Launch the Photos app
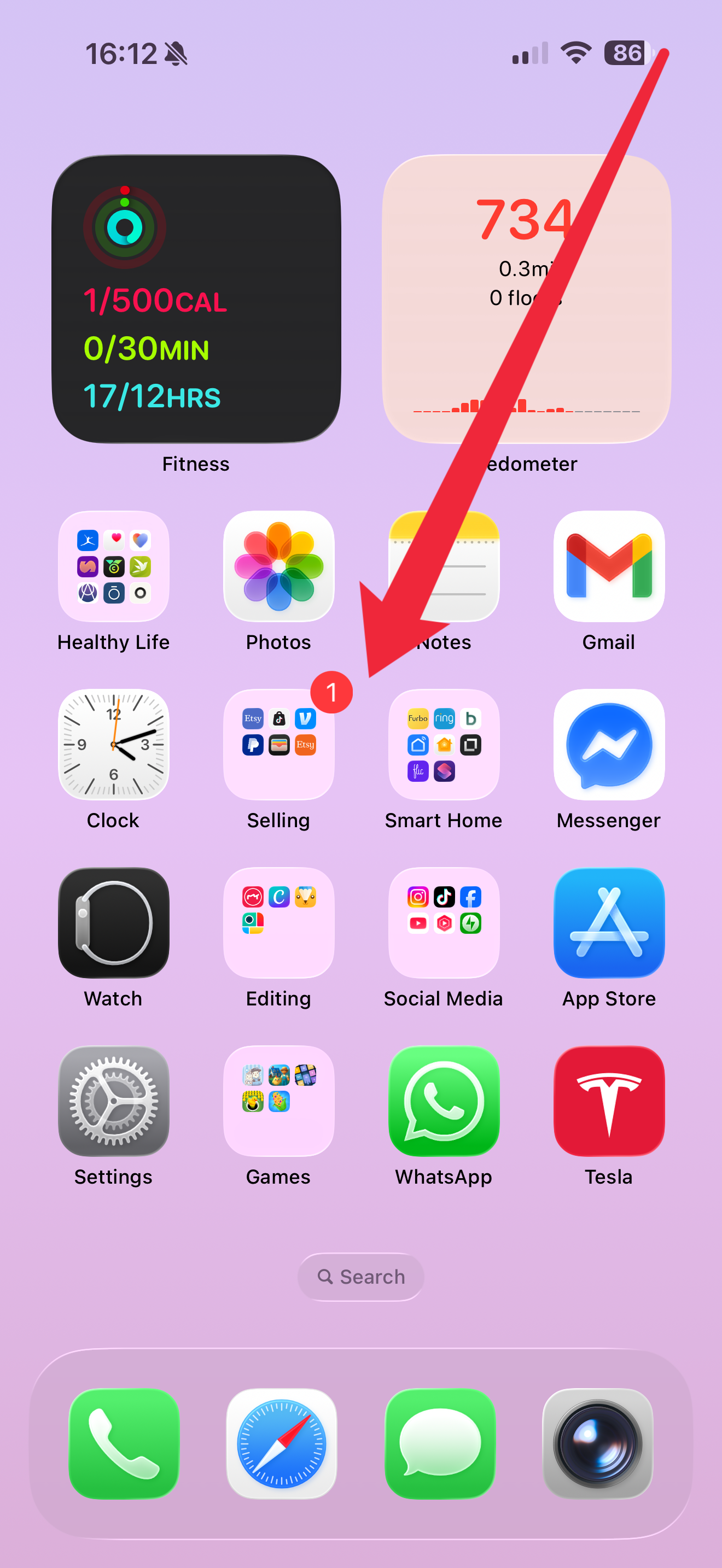This screenshot has height=1568, width=722. click(x=279, y=566)
